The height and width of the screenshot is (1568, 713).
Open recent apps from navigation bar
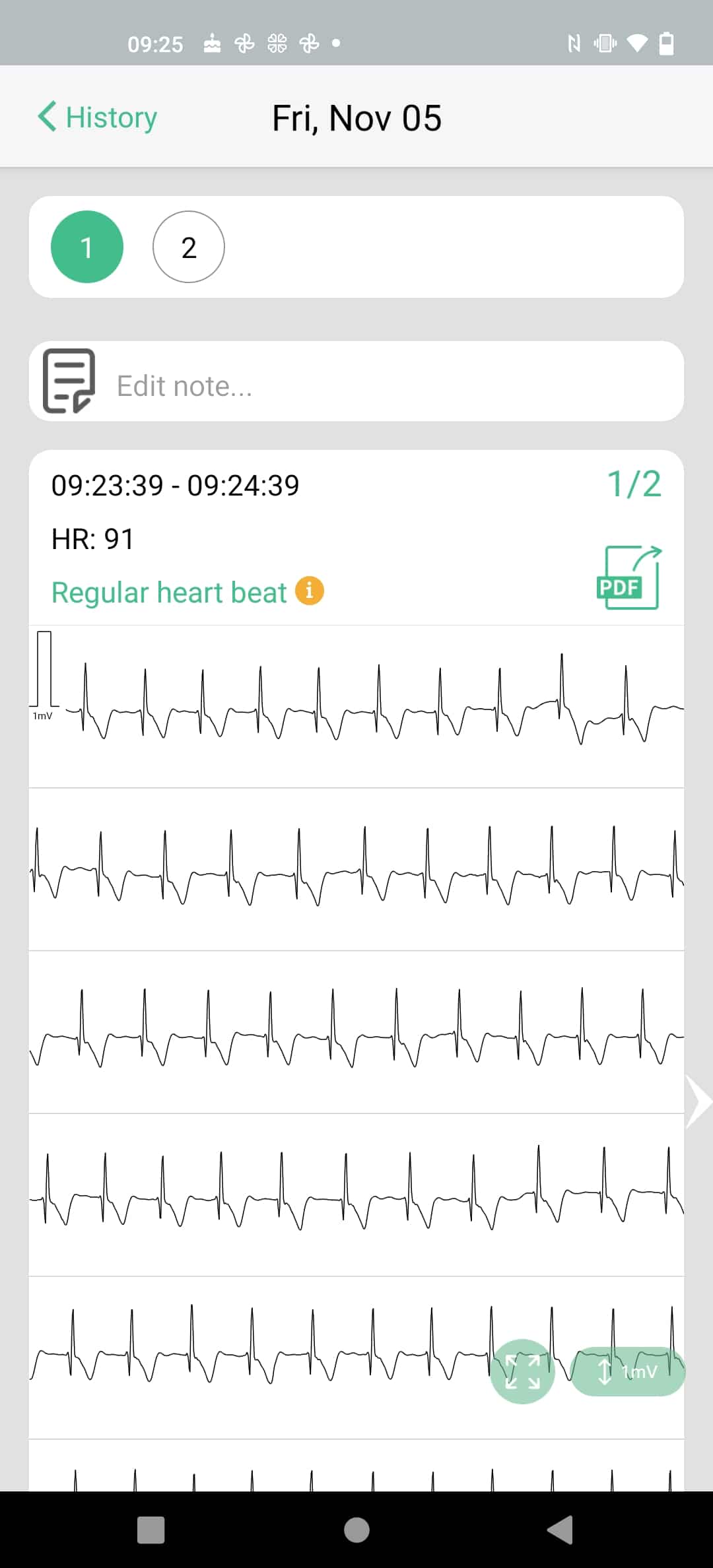(151, 1530)
